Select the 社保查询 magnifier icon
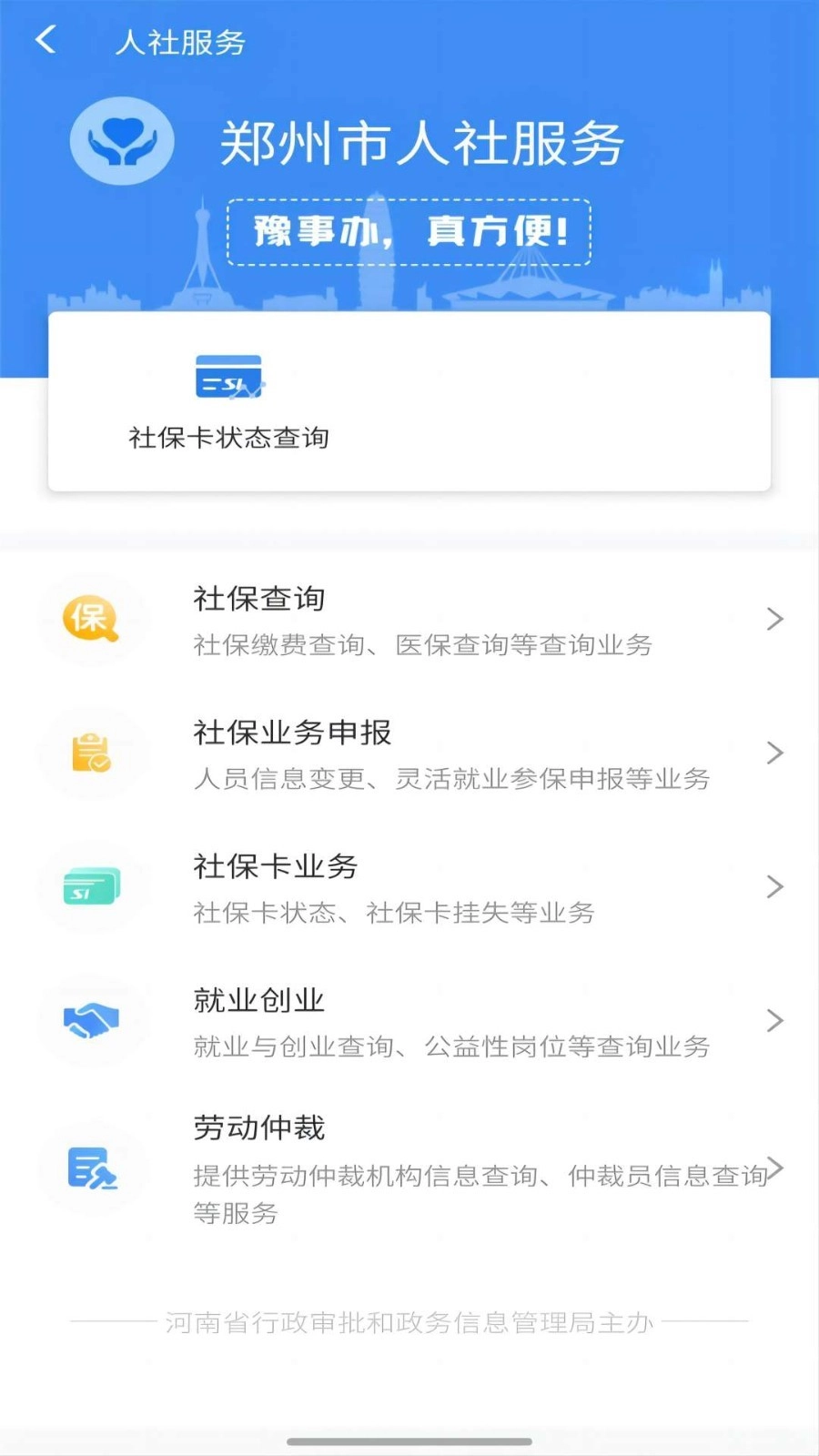Viewport: 819px width, 1456px height. click(92, 619)
